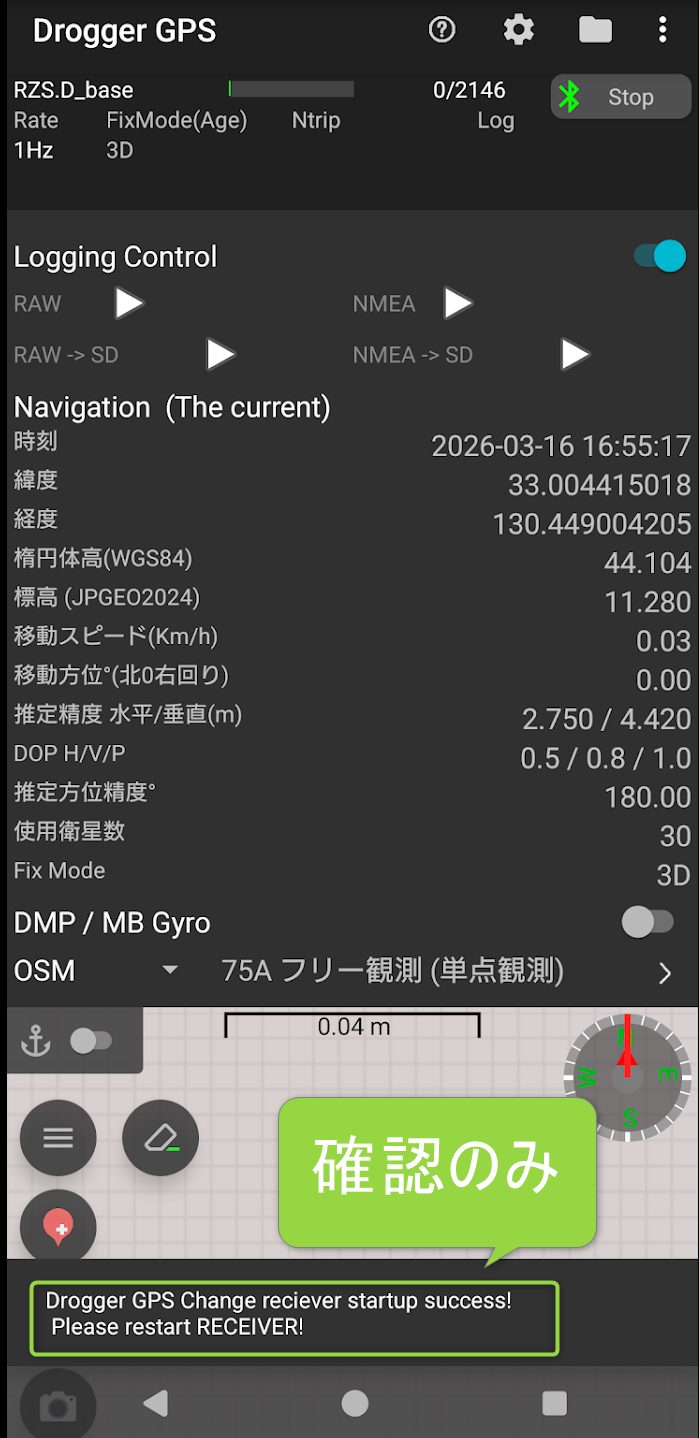Start RAW -> SD logging
Viewport: 699px width, 1438px height.
tap(220, 354)
